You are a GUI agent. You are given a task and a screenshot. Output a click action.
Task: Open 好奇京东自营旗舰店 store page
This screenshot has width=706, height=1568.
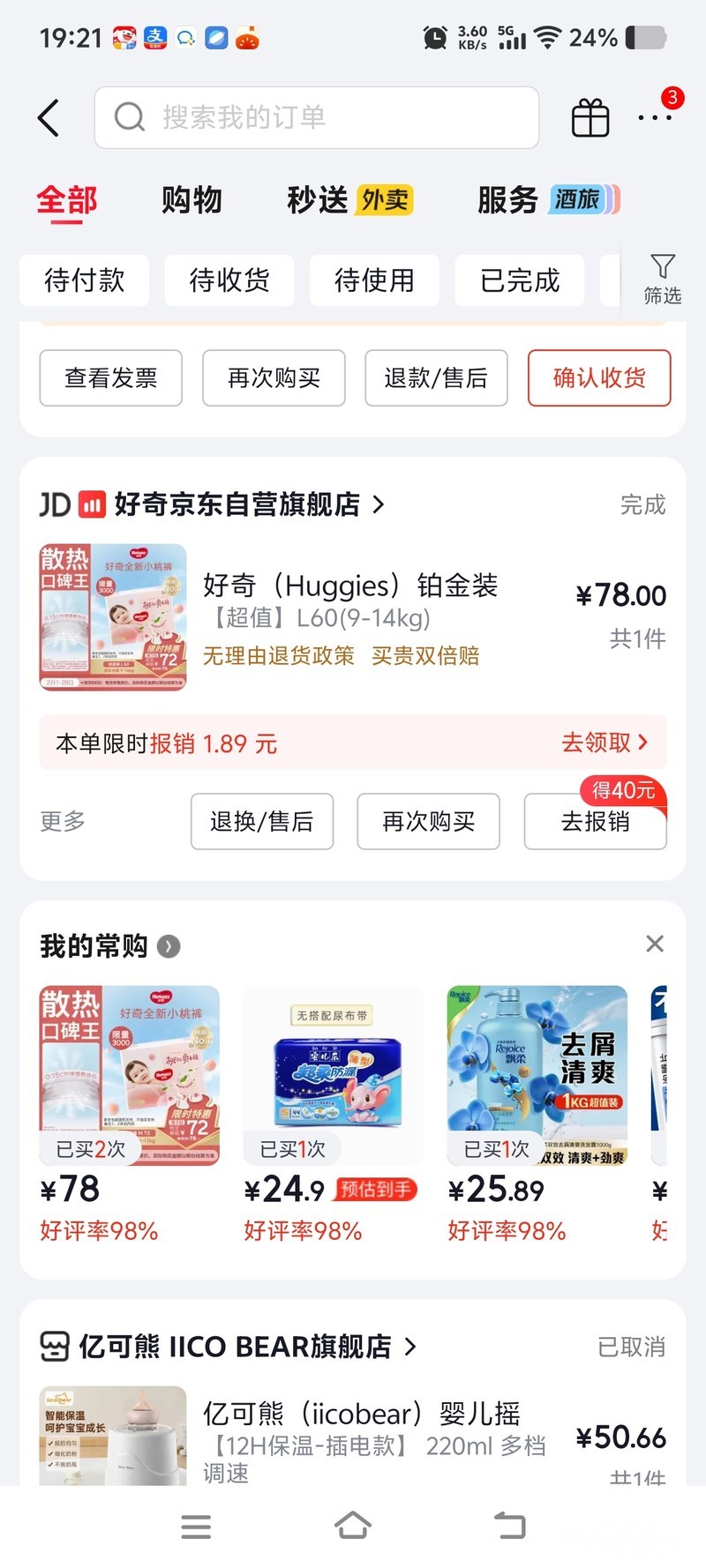pos(238,504)
